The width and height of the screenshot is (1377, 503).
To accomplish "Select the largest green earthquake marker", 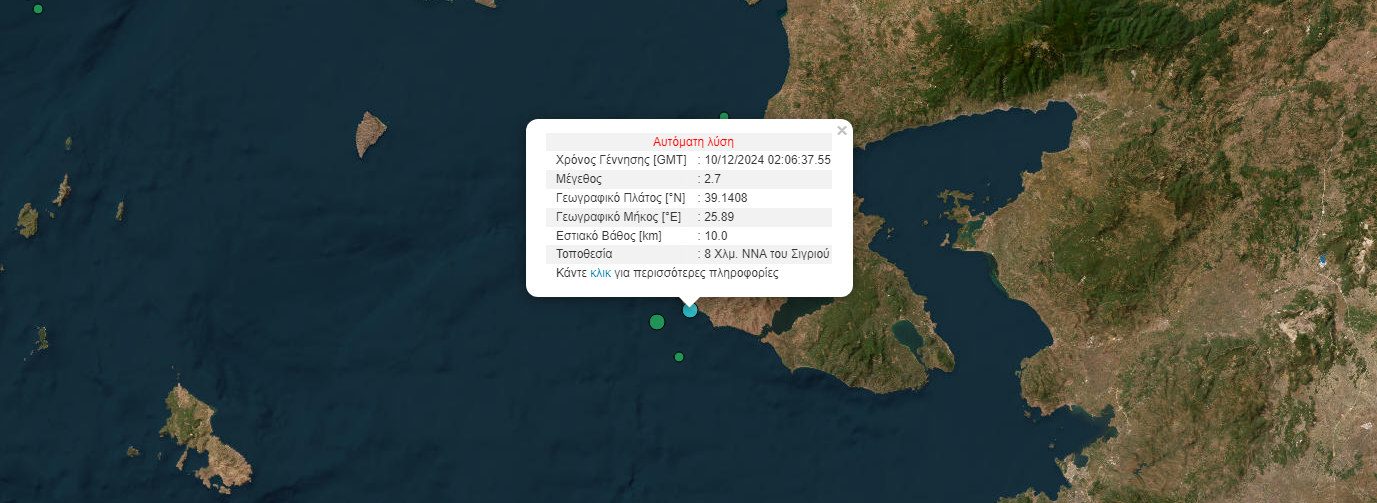I will pos(657,321).
